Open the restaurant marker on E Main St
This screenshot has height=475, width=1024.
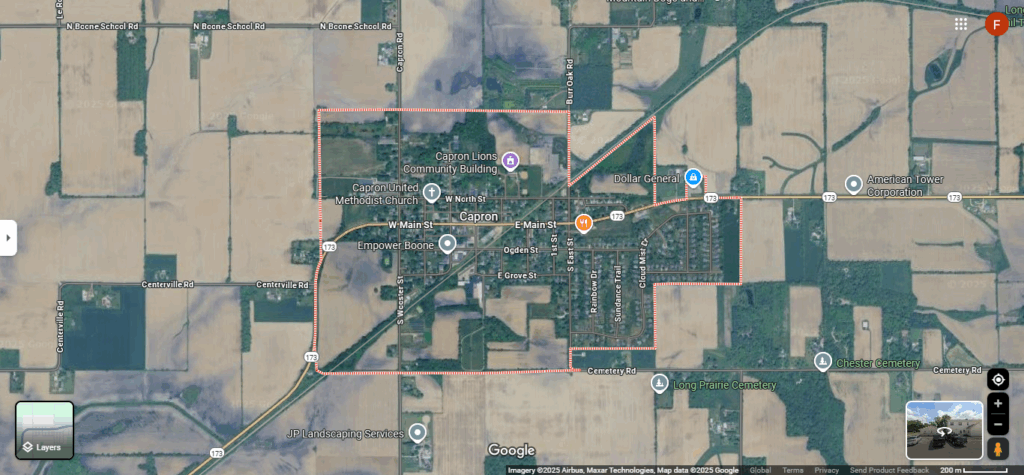[x=584, y=222]
